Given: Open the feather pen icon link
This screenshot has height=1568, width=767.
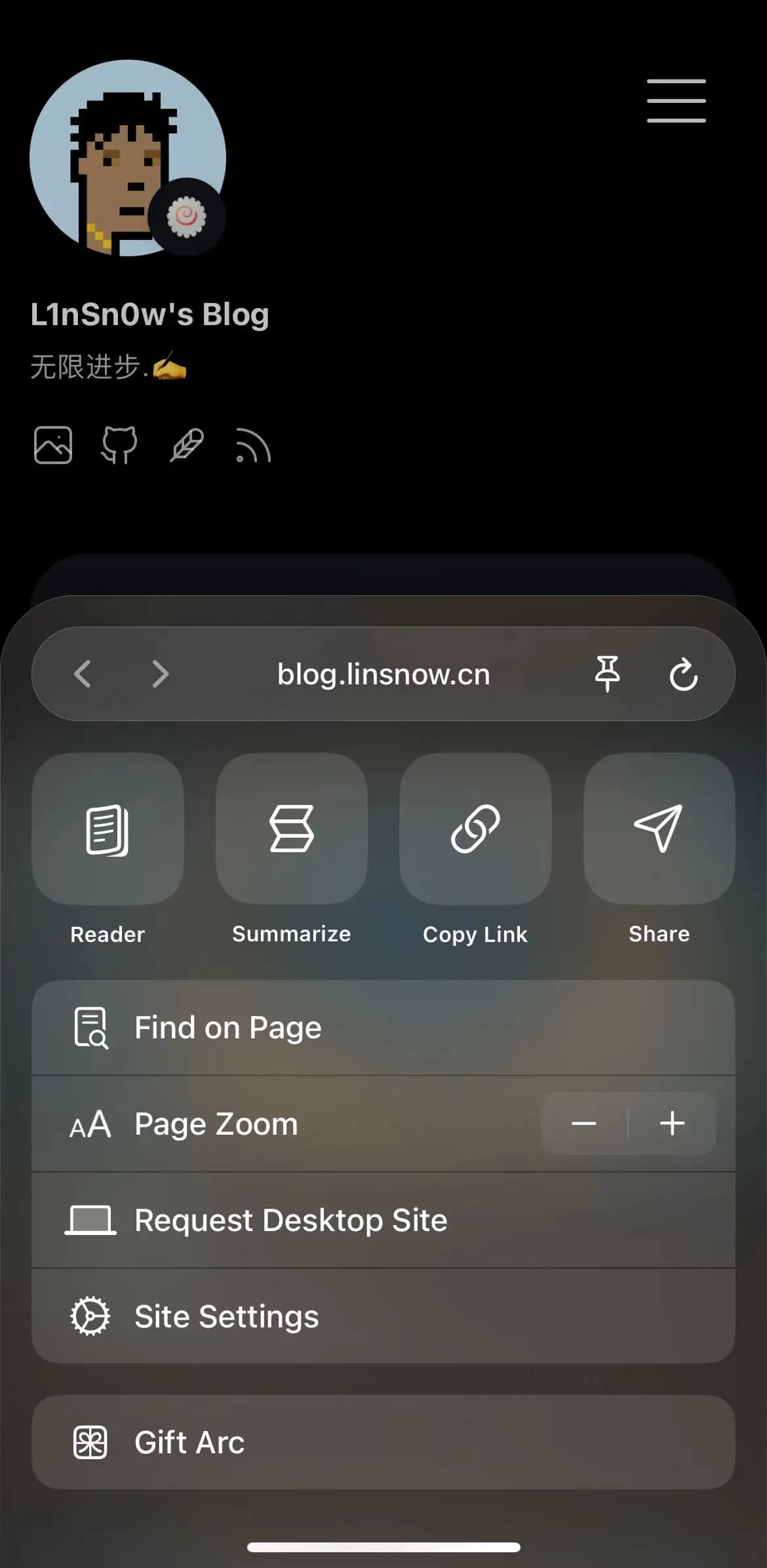Looking at the screenshot, I should coord(187,445).
